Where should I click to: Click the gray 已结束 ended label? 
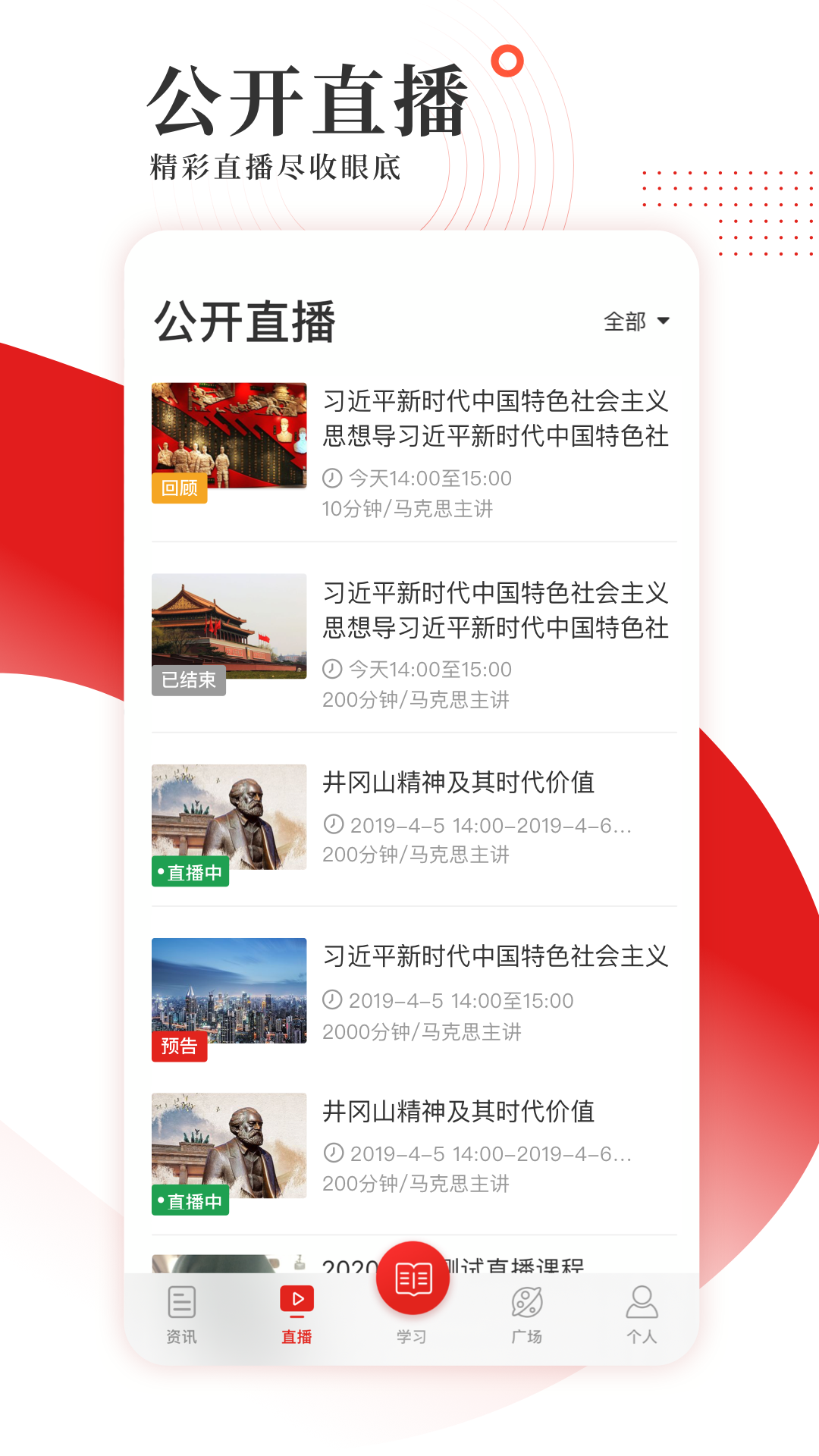(188, 682)
